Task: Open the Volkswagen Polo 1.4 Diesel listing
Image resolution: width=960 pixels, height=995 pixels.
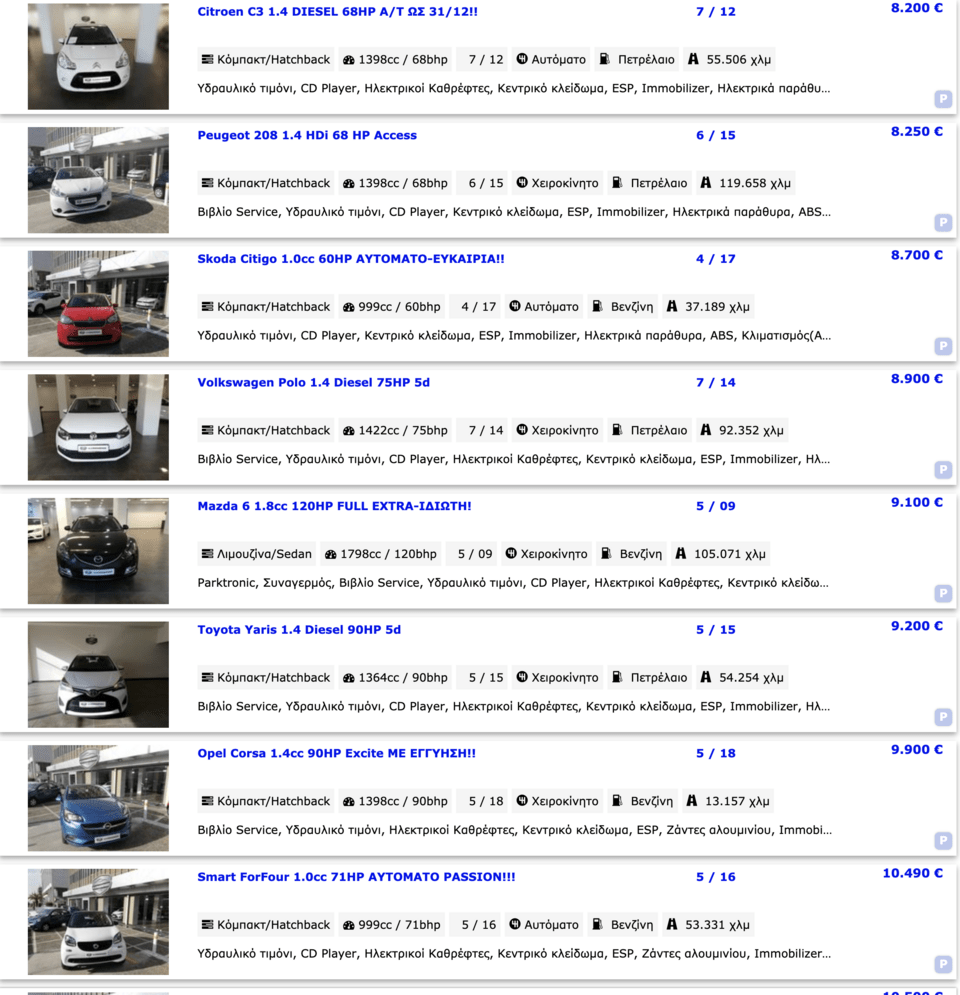Action: point(313,383)
